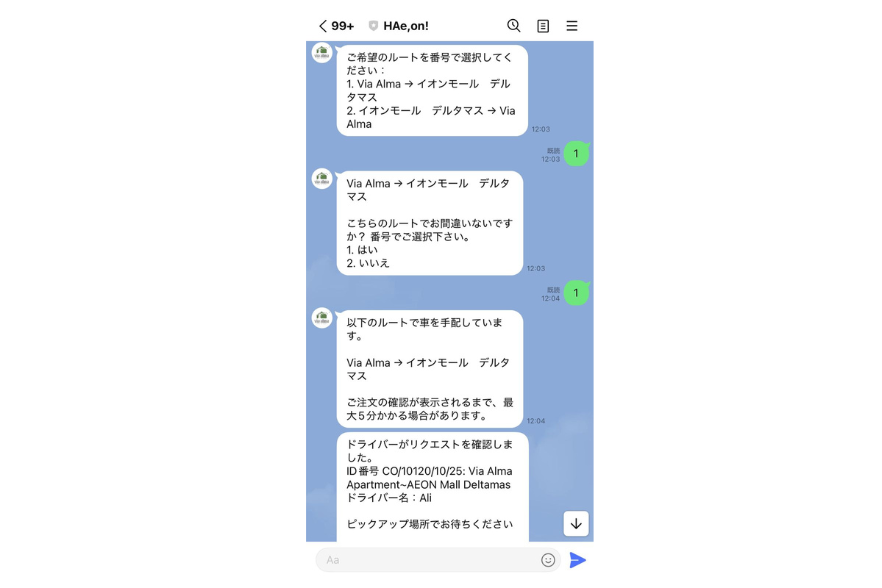Open the emoji sticker picker

pos(548,560)
